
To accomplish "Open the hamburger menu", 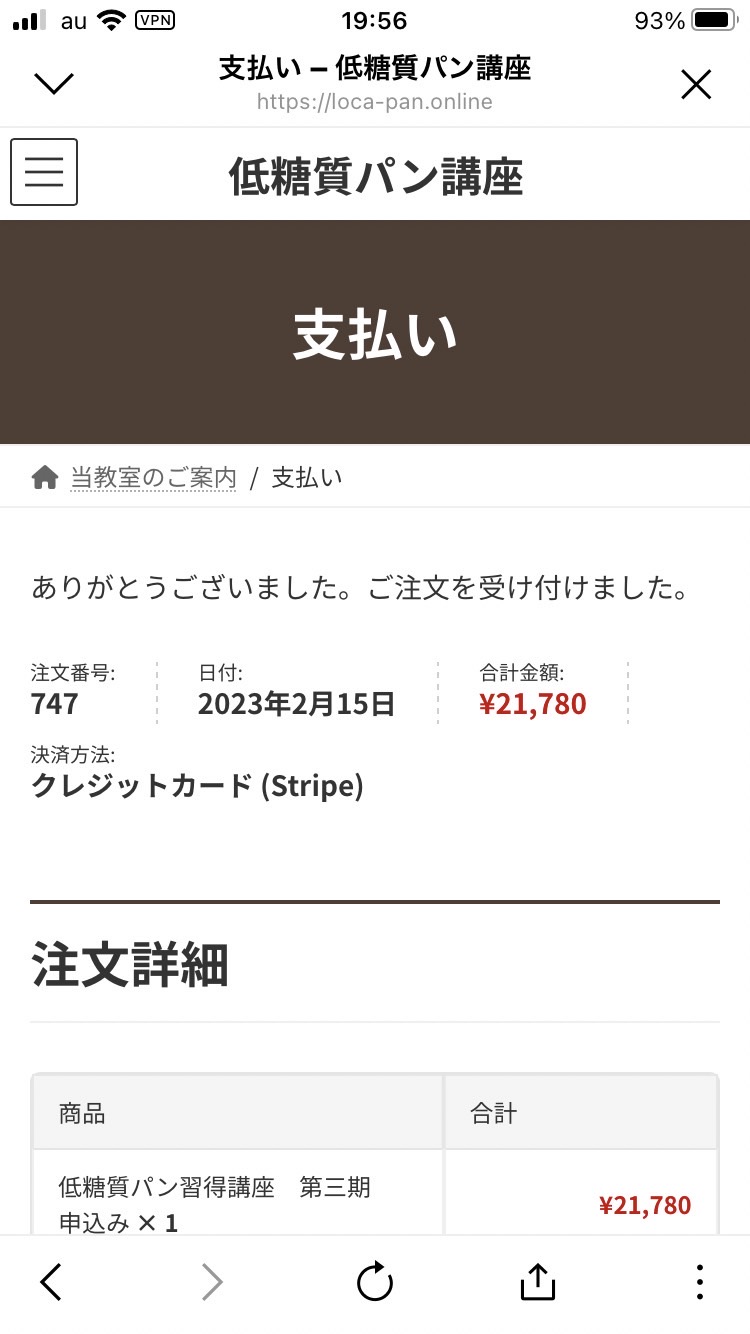I will (44, 172).
